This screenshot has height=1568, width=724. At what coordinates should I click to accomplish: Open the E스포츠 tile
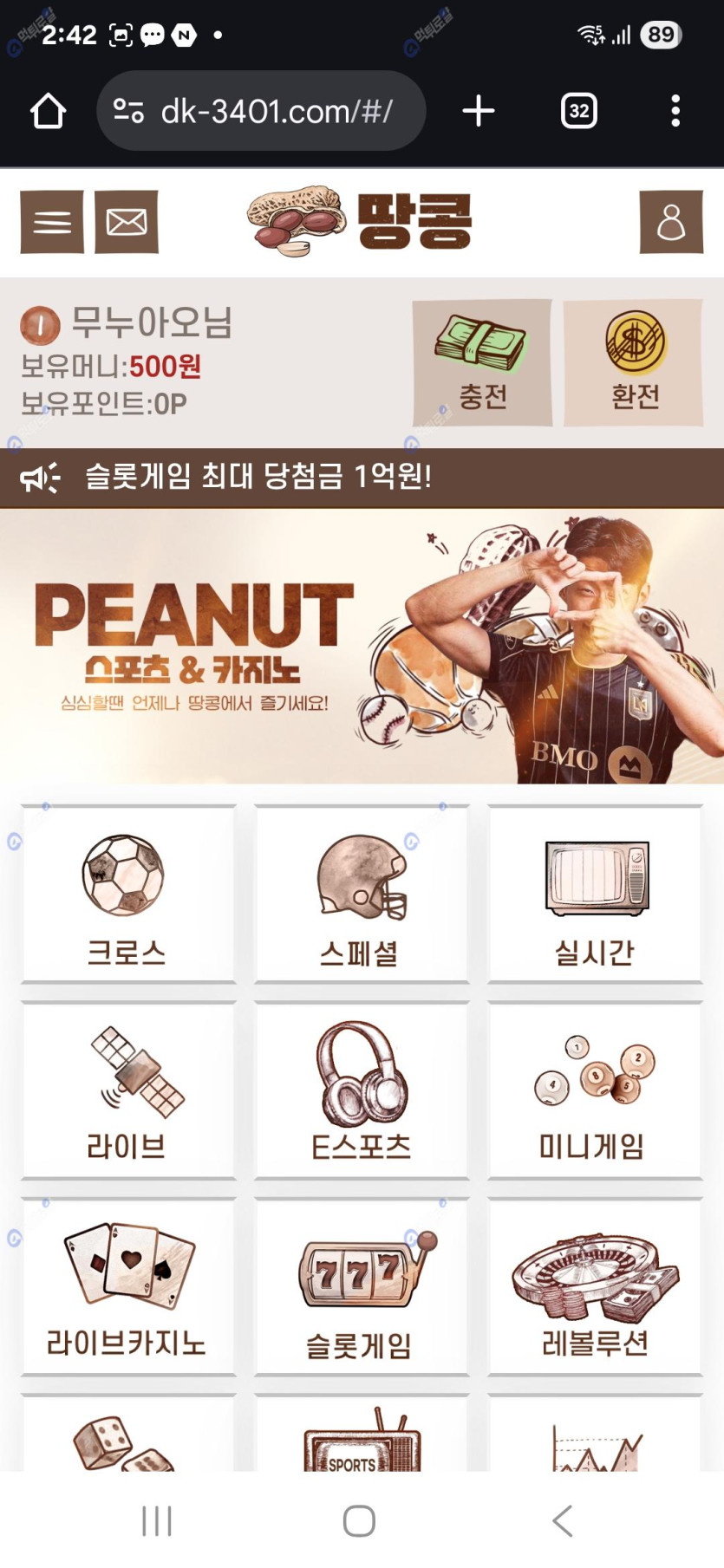pos(362,1090)
